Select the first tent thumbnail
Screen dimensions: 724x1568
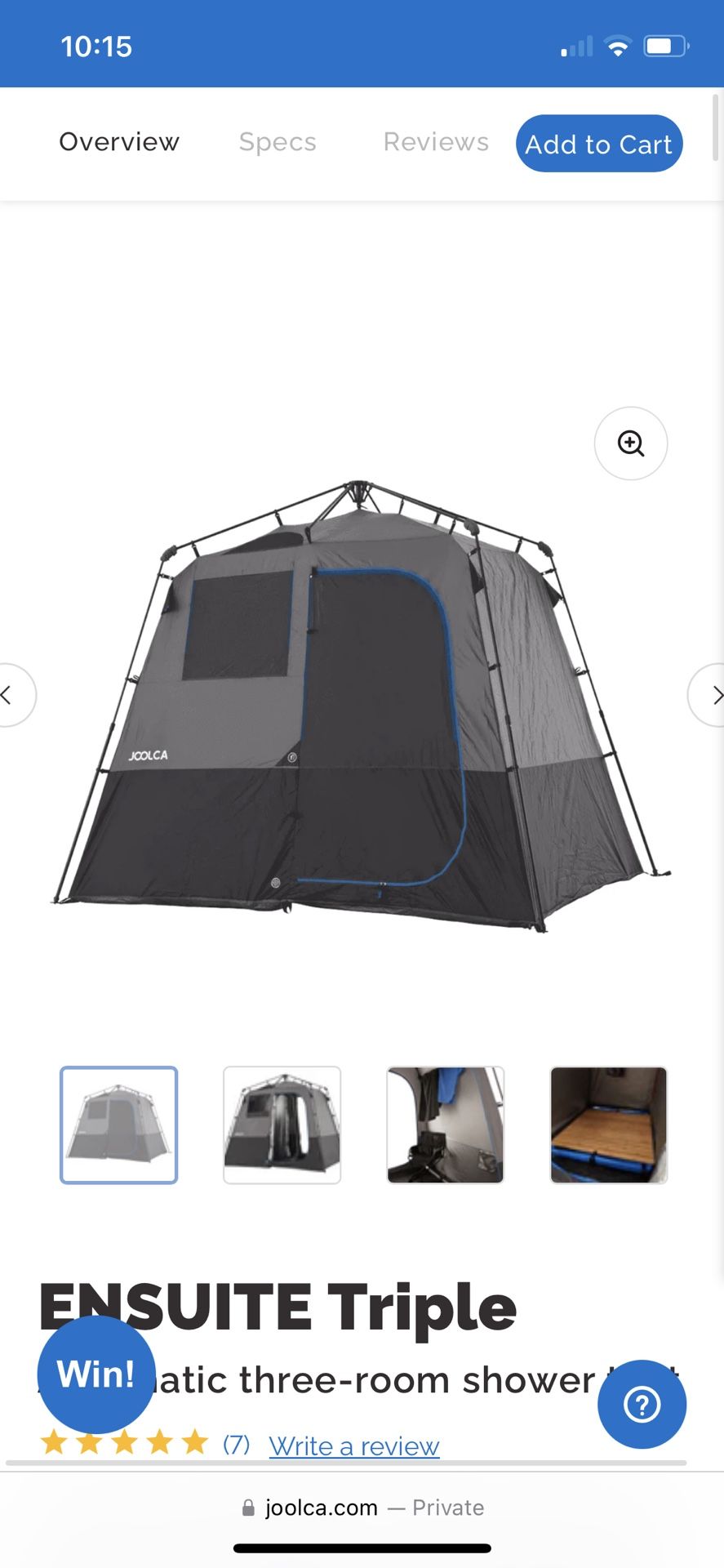click(119, 1125)
